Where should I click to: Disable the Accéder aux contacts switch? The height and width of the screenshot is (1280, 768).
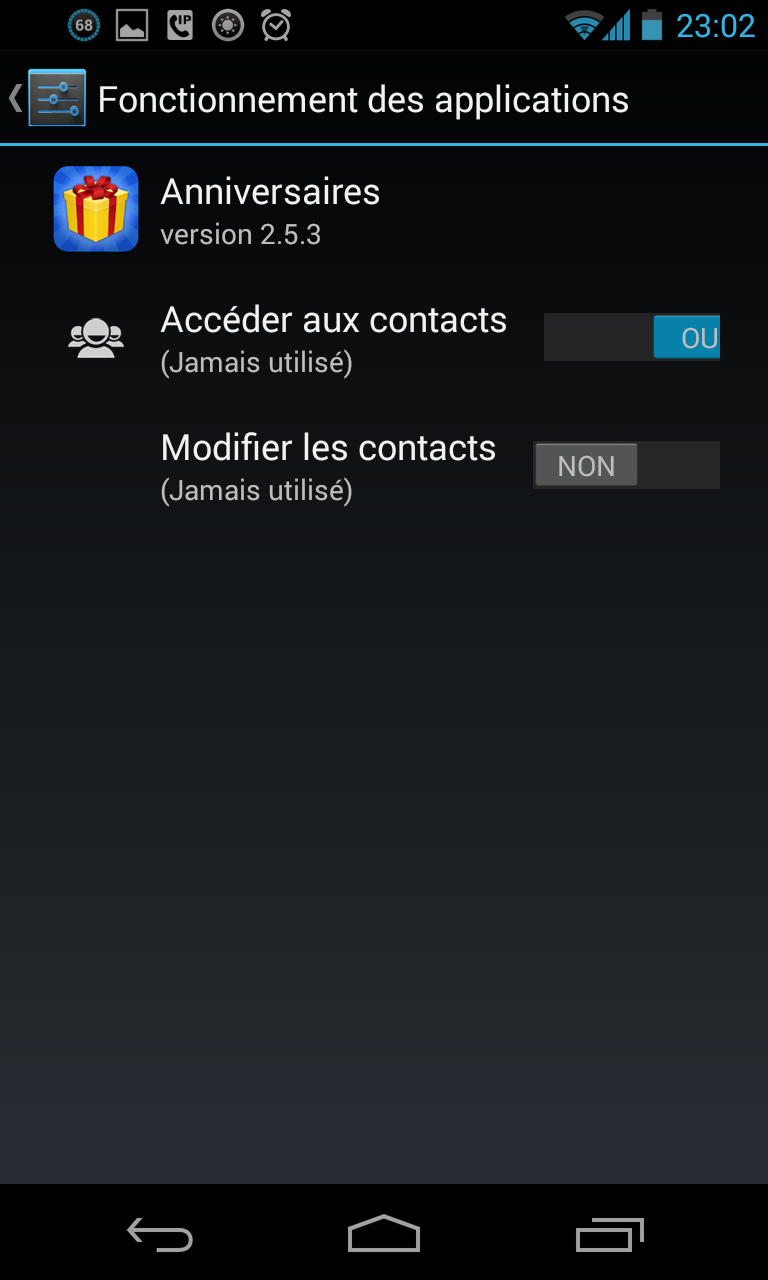[x=631, y=337]
